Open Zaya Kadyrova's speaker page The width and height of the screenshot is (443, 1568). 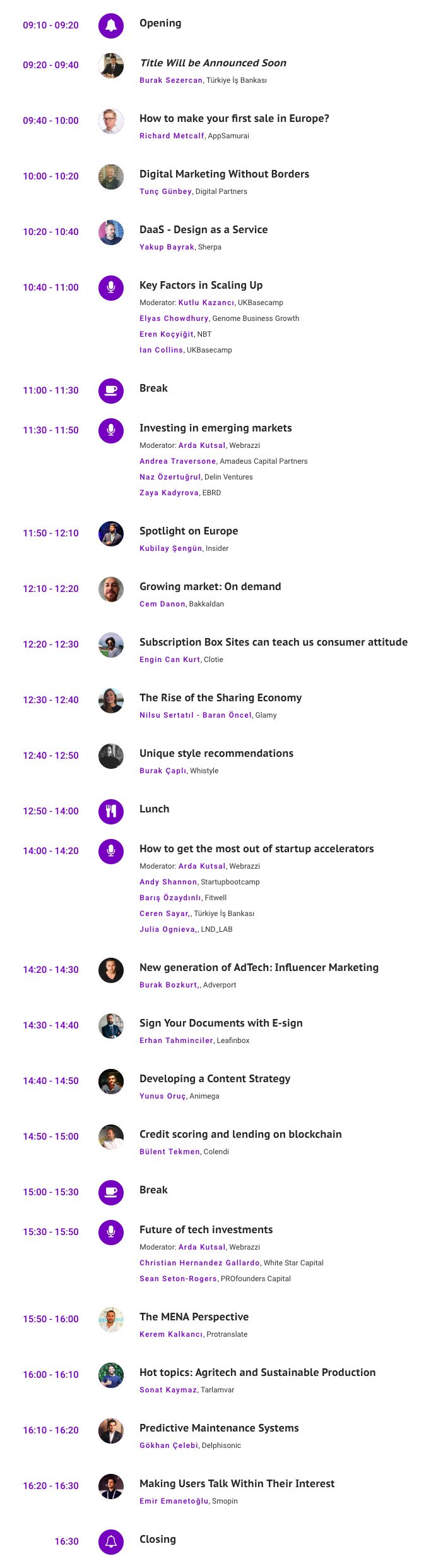(x=168, y=493)
